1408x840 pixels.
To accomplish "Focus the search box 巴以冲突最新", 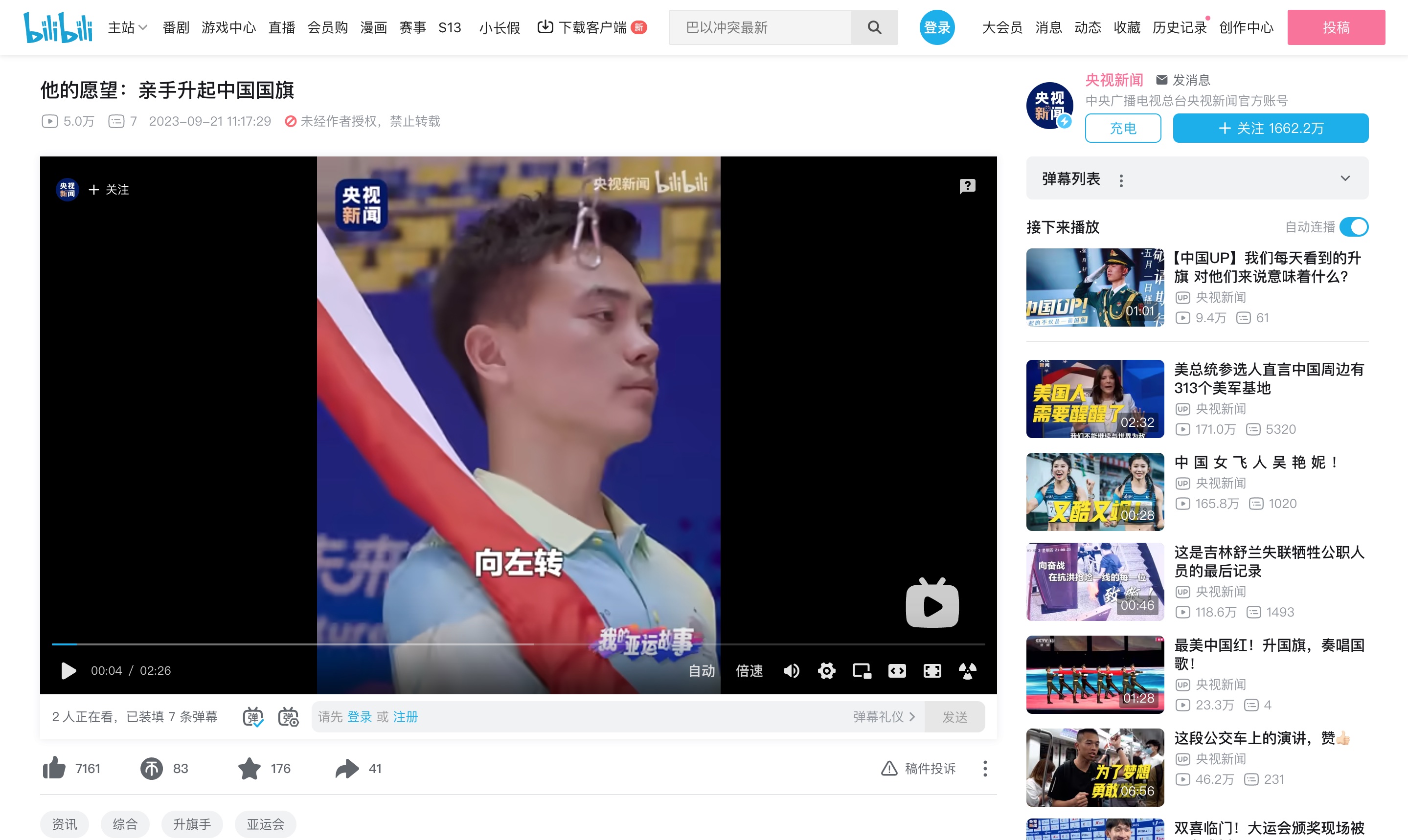I will [759, 27].
